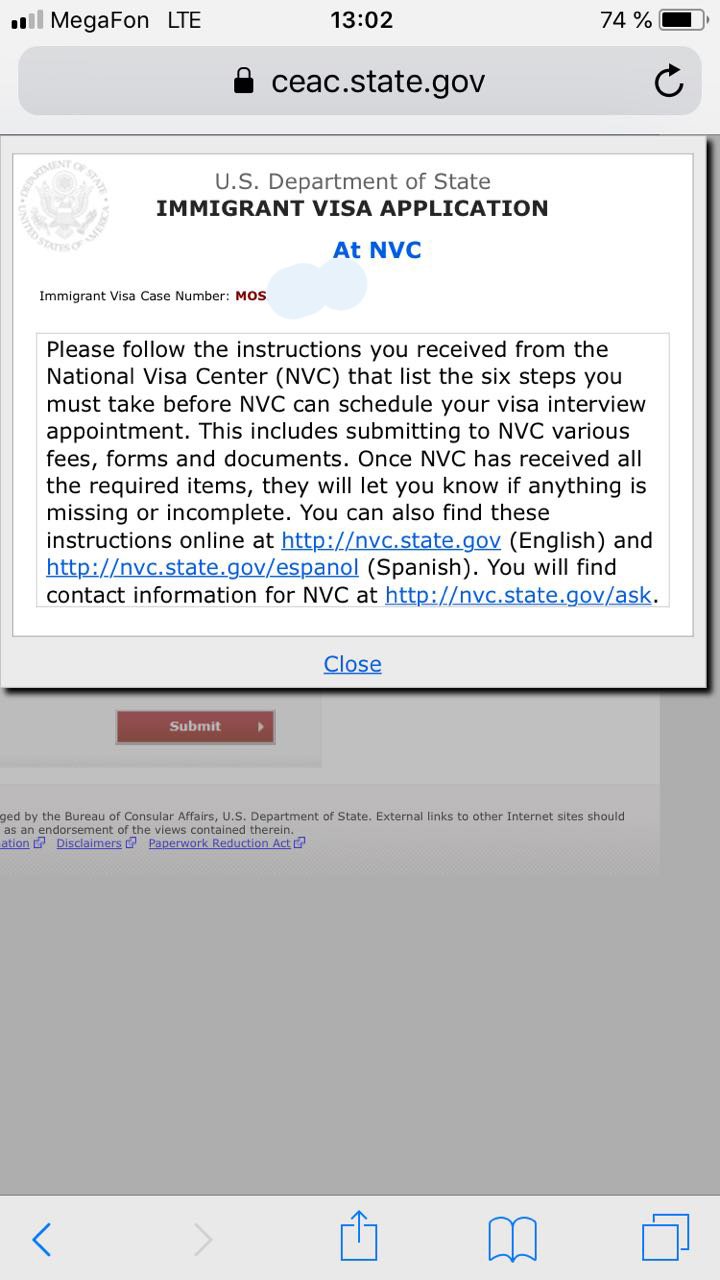The width and height of the screenshot is (720, 1280).
Task: Reload the page in Safari
Action: pyautogui.click(x=669, y=82)
